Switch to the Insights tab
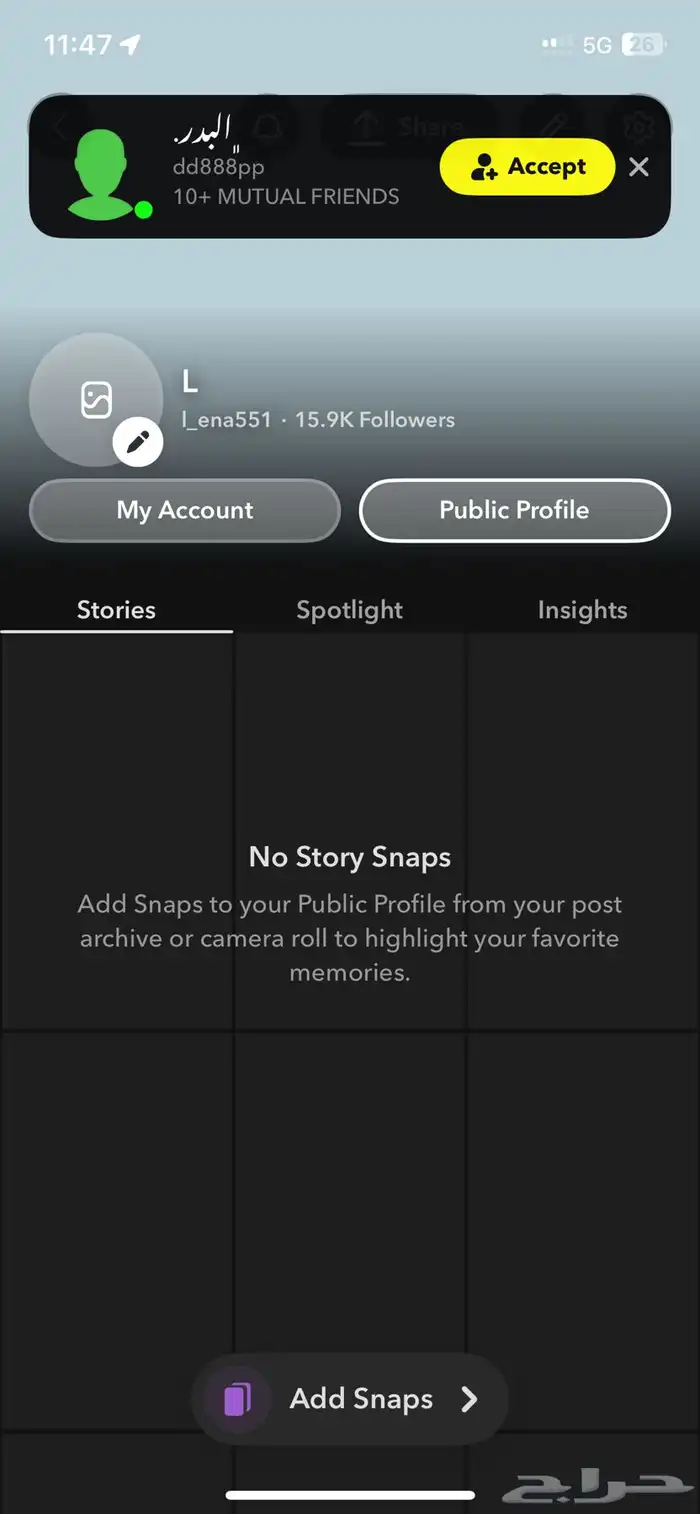700x1514 pixels. click(582, 610)
